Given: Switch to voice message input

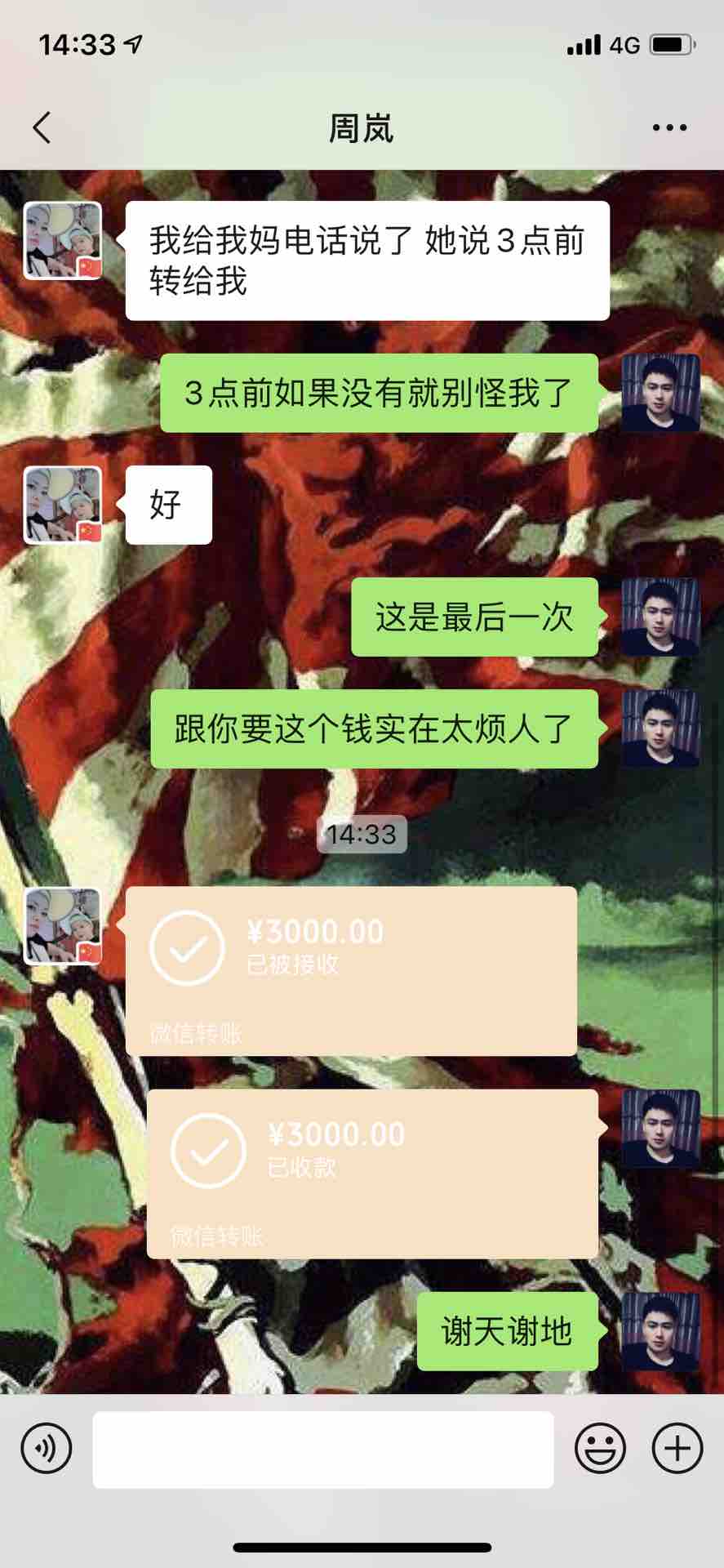Looking at the screenshot, I should (47, 1448).
